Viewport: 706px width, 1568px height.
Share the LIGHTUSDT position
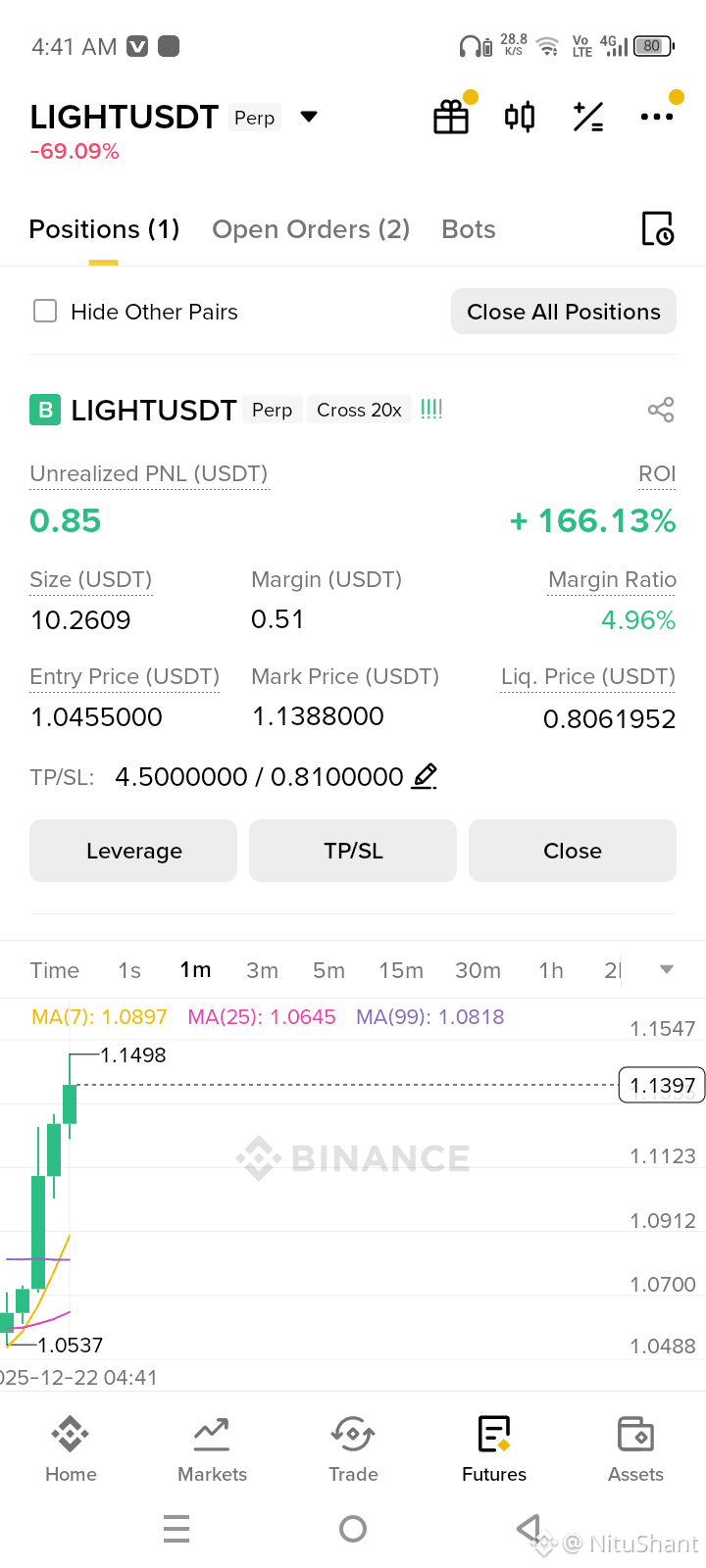click(661, 410)
